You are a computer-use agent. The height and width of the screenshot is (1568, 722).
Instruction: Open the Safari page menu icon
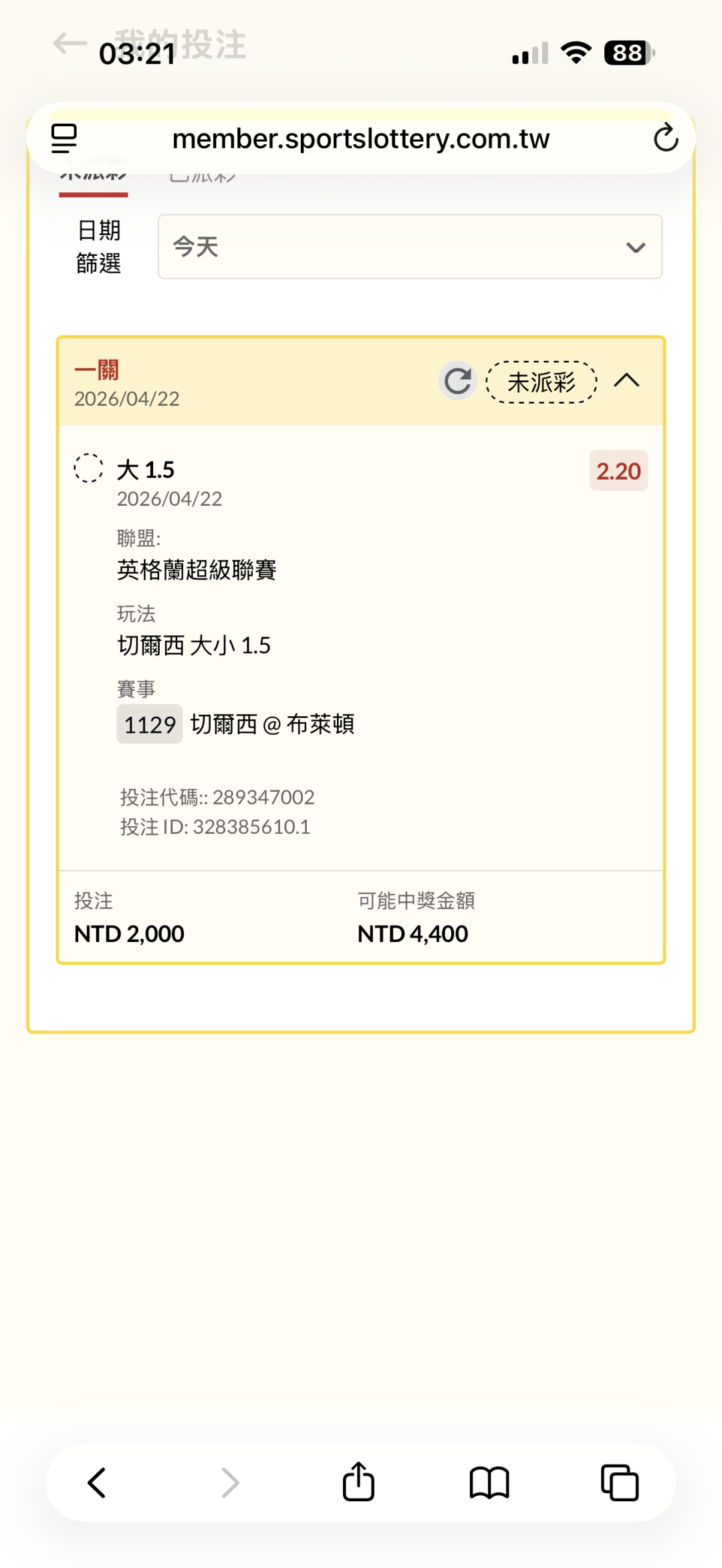pyautogui.click(x=64, y=139)
